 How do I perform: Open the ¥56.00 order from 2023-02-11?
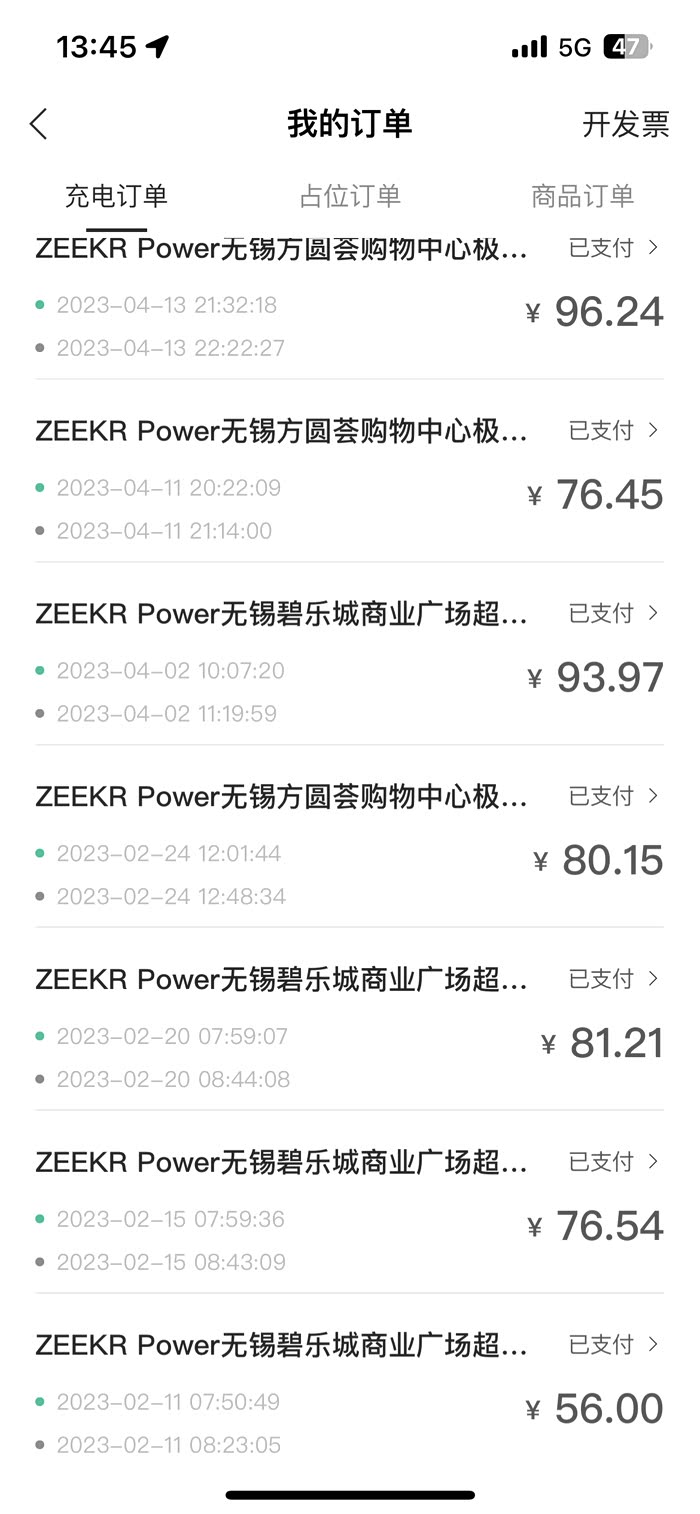click(350, 1395)
